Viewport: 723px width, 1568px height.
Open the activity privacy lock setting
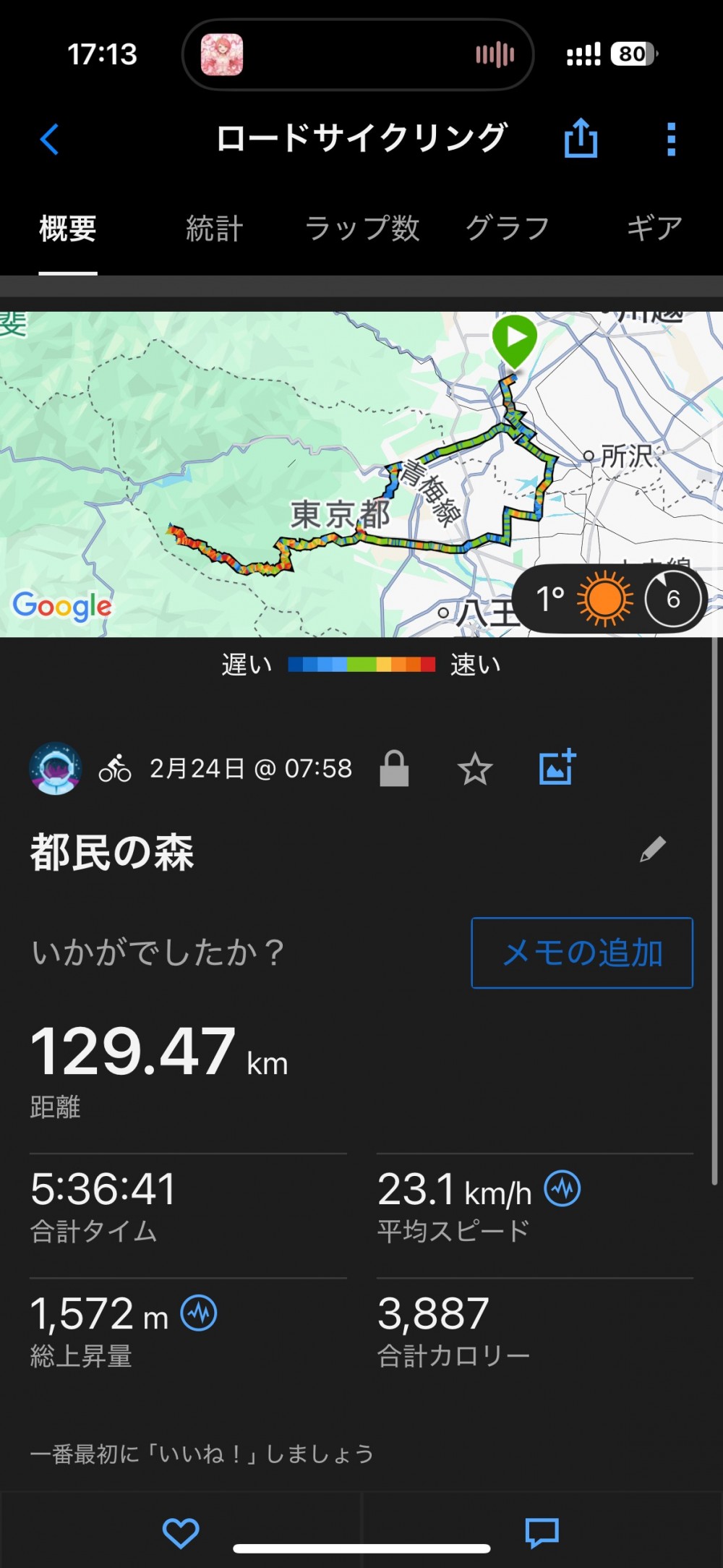[394, 768]
